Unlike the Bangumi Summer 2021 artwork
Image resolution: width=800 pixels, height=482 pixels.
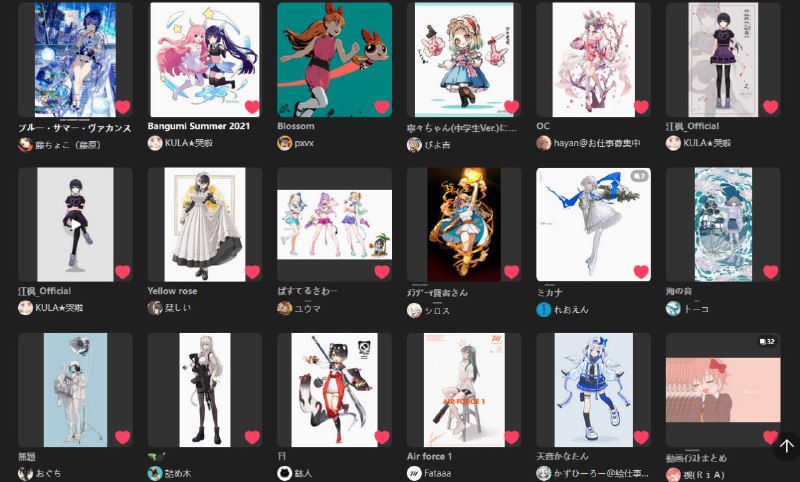point(252,107)
